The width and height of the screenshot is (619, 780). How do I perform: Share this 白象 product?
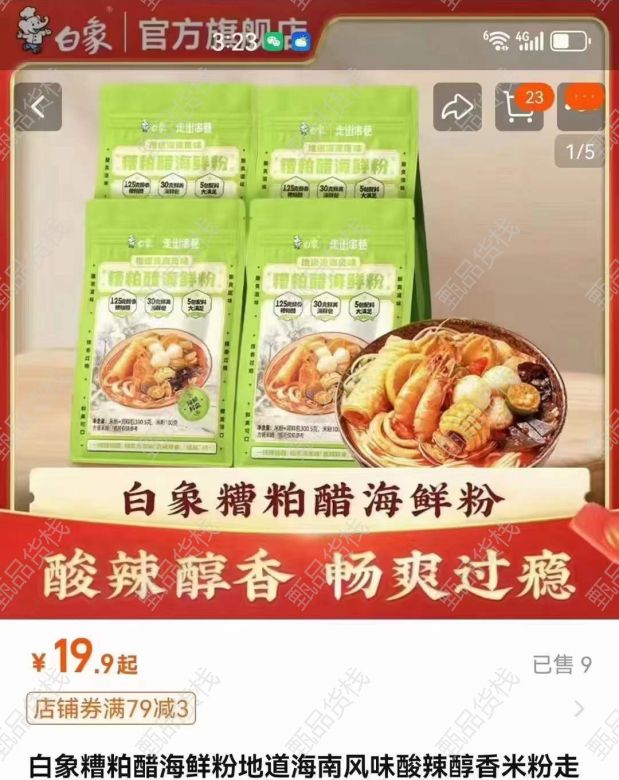tap(457, 107)
